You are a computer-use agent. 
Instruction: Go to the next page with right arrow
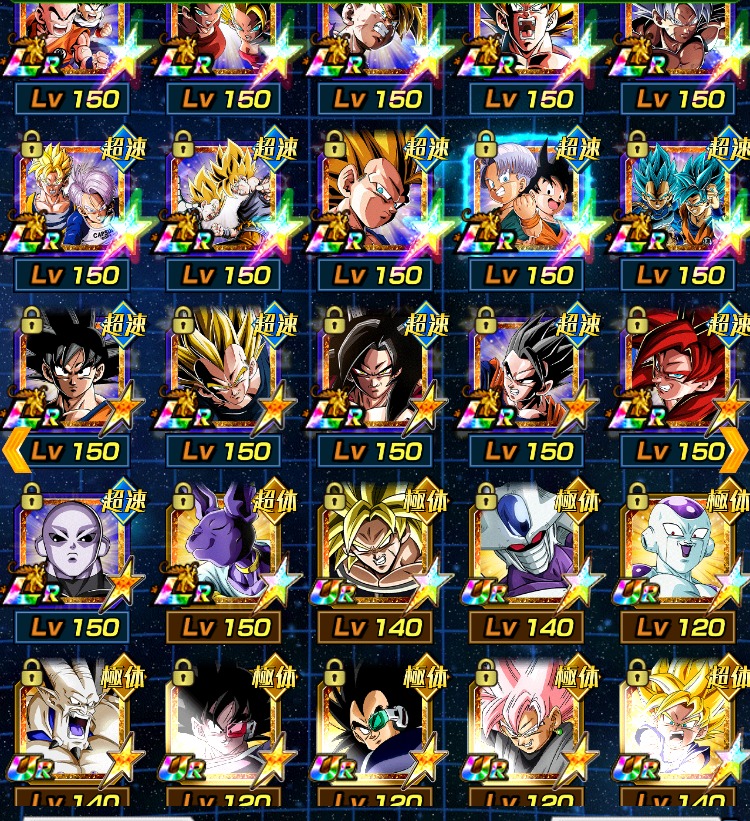pos(735,450)
